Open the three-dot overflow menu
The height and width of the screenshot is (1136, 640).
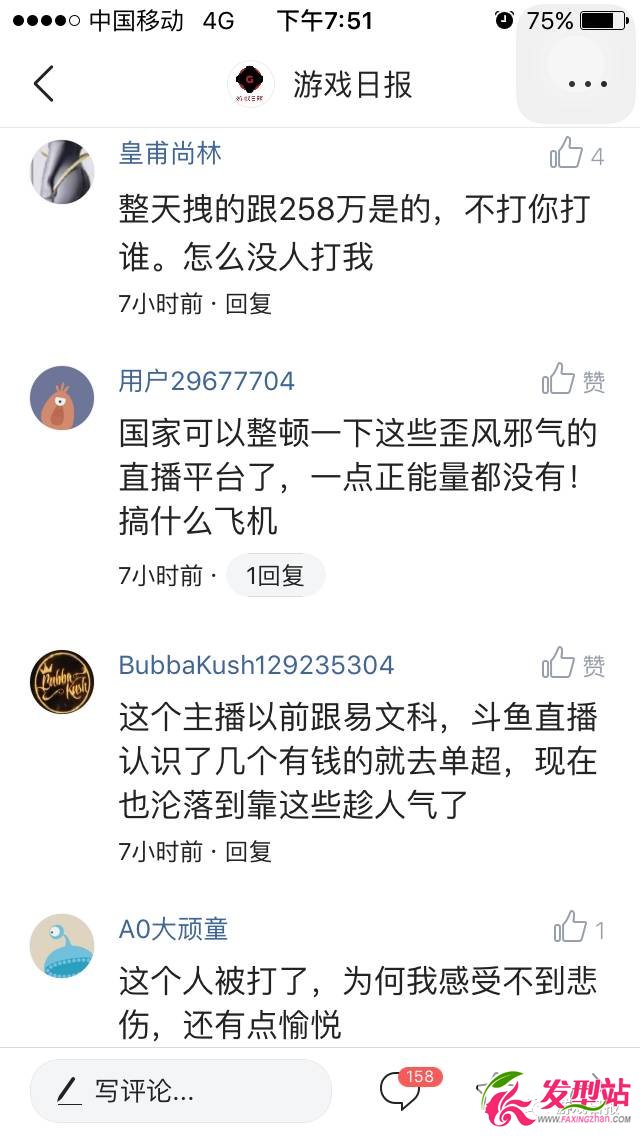588,84
